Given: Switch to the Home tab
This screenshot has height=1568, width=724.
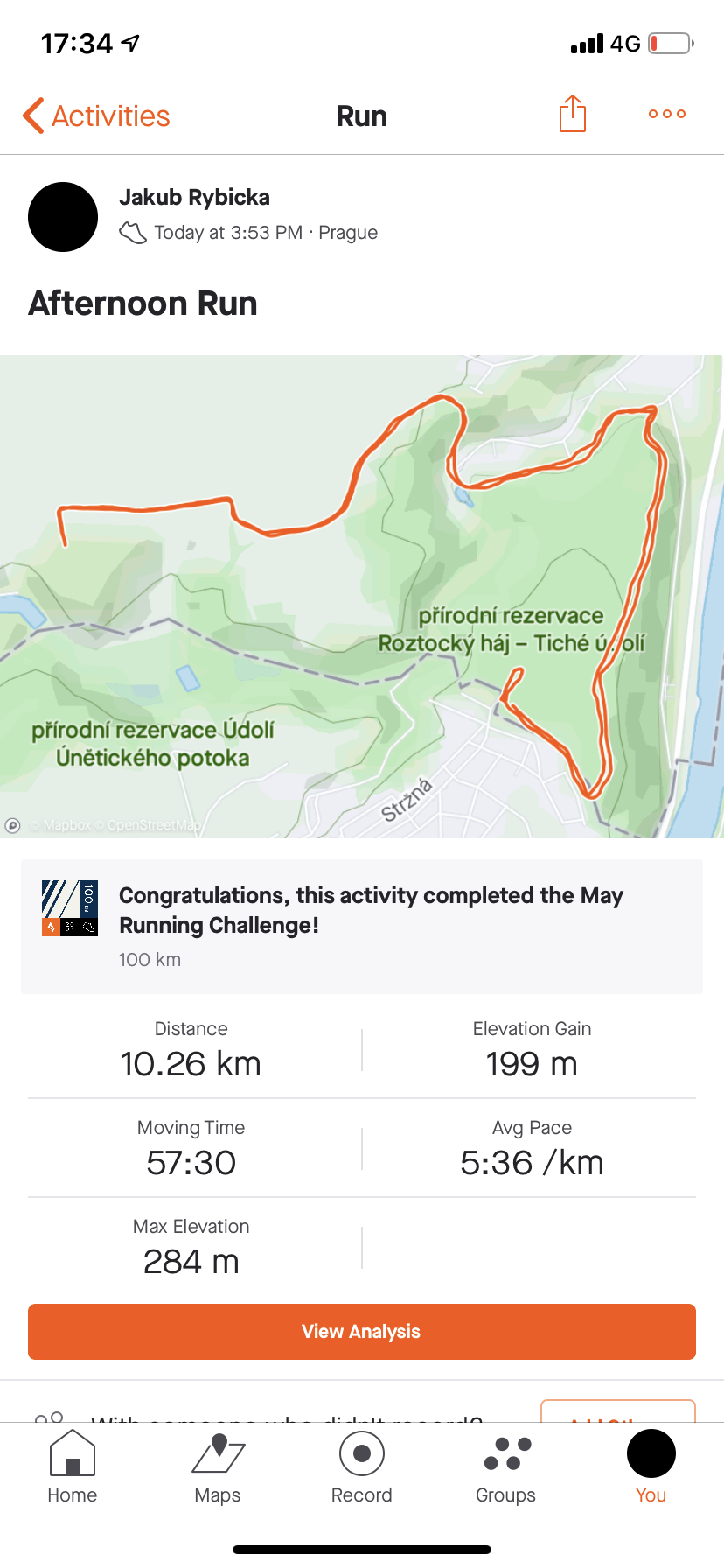Looking at the screenshot, I should point(73,1466).
